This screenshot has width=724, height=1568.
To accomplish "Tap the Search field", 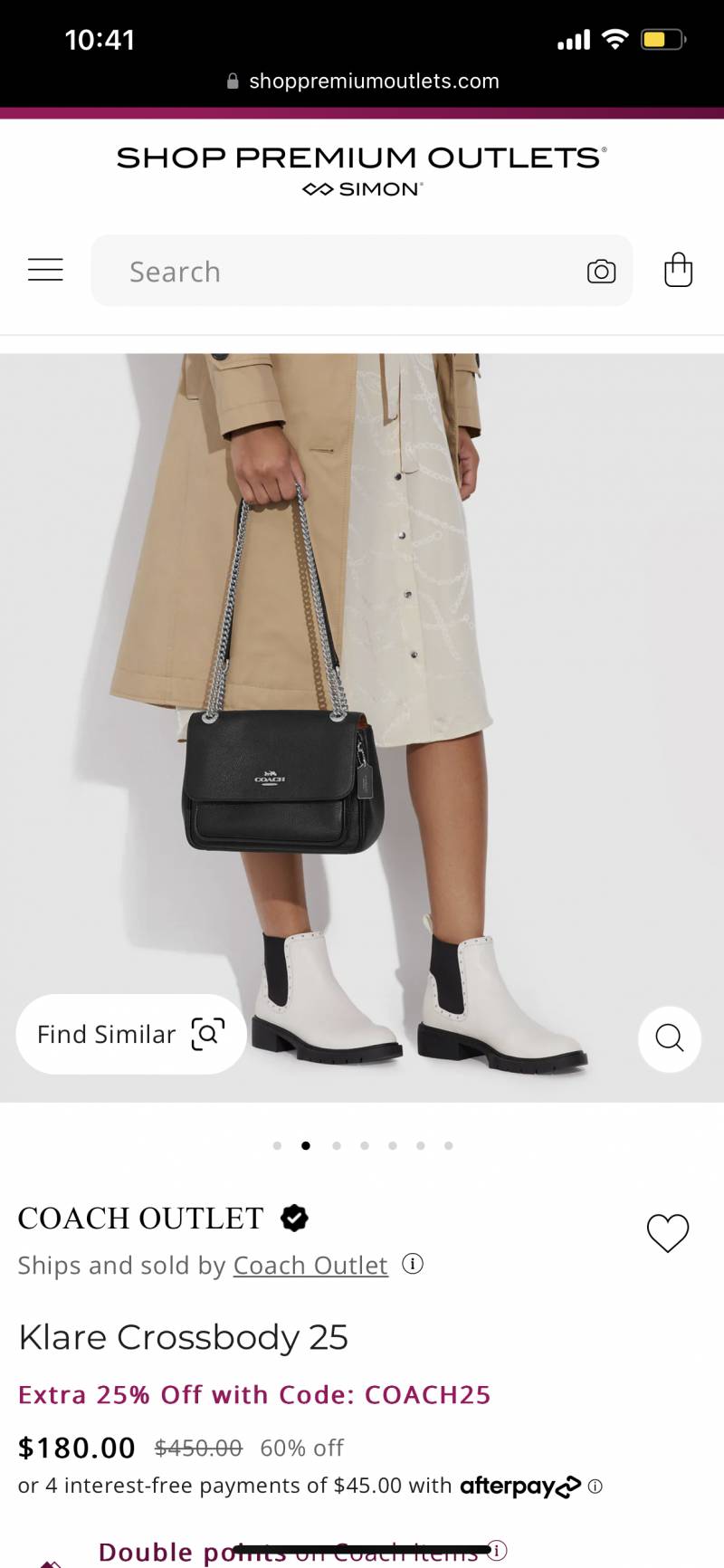I will point(344,272).
